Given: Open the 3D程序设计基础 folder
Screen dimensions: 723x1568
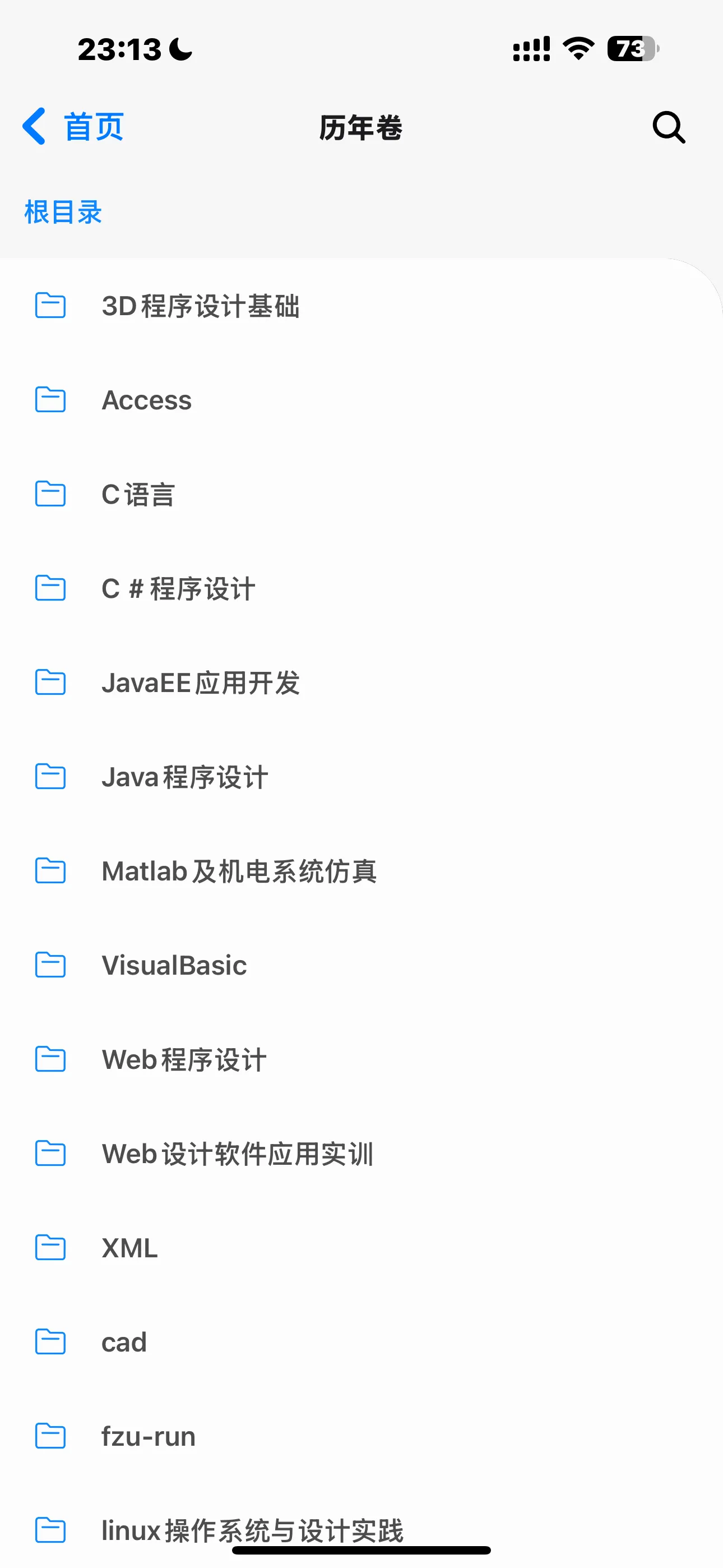Looking at the screenshot, I should pyautogui.click(x=200, y=306).
